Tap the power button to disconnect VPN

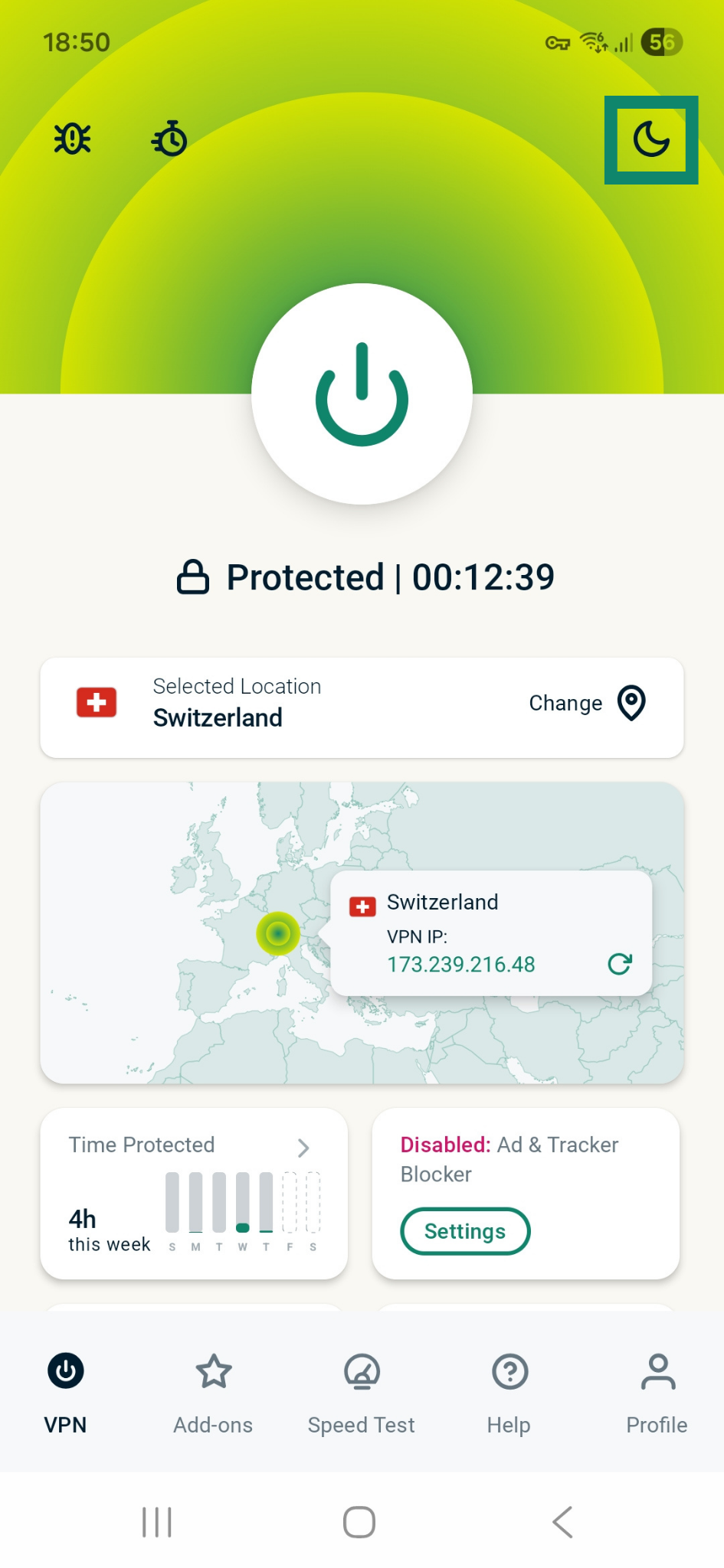(362, 394)
